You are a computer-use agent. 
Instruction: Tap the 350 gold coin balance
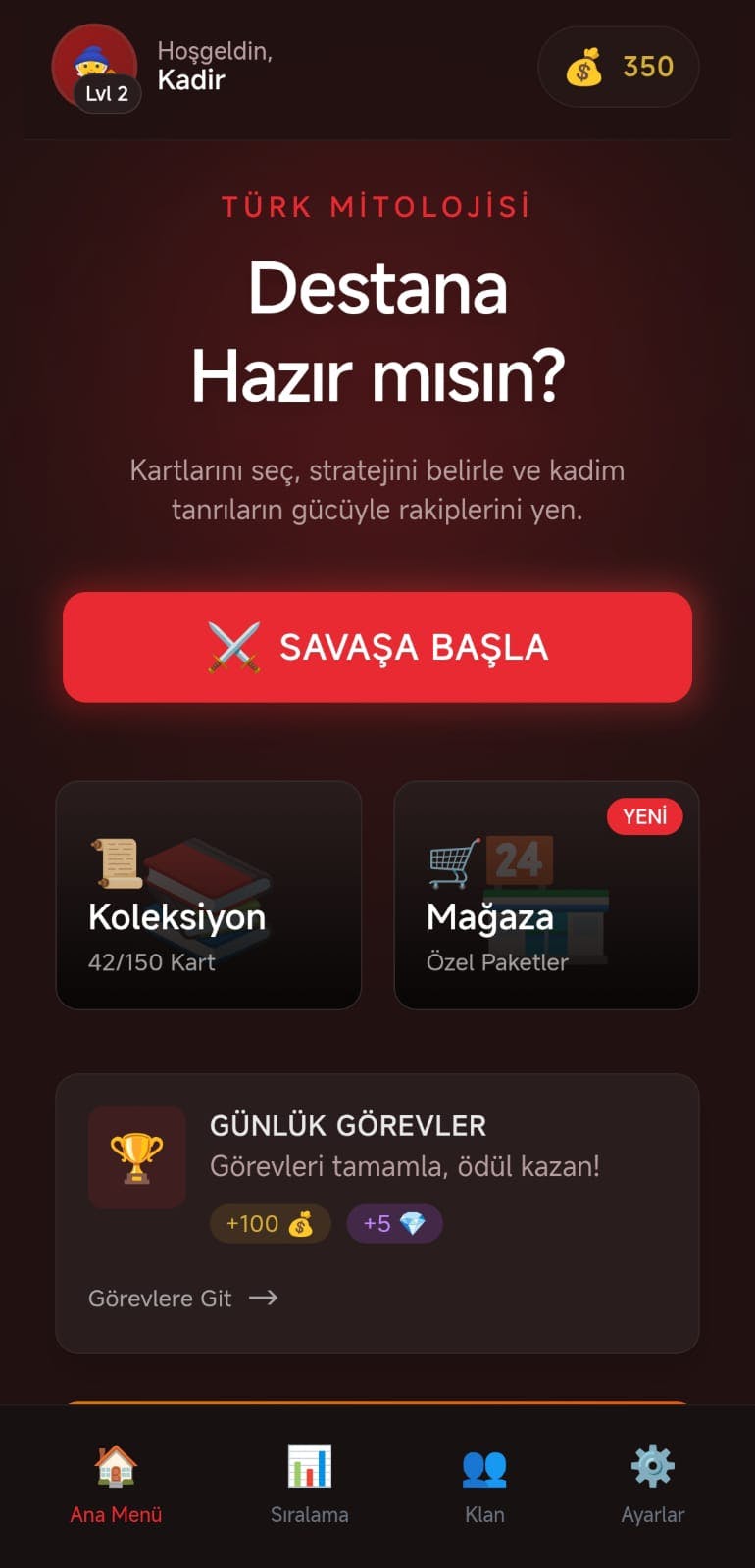click(619, 67)
